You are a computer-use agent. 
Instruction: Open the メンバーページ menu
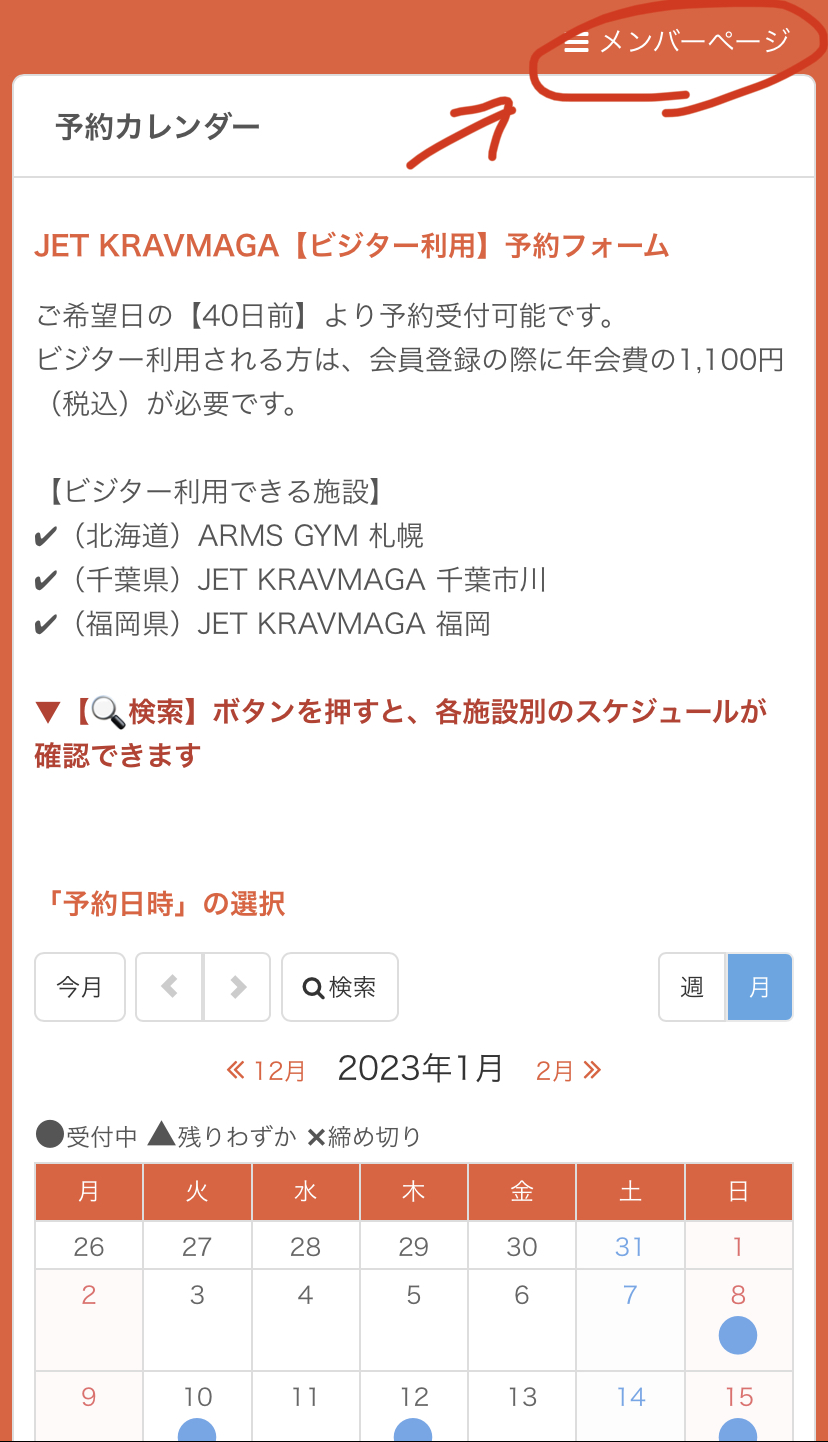677,42
